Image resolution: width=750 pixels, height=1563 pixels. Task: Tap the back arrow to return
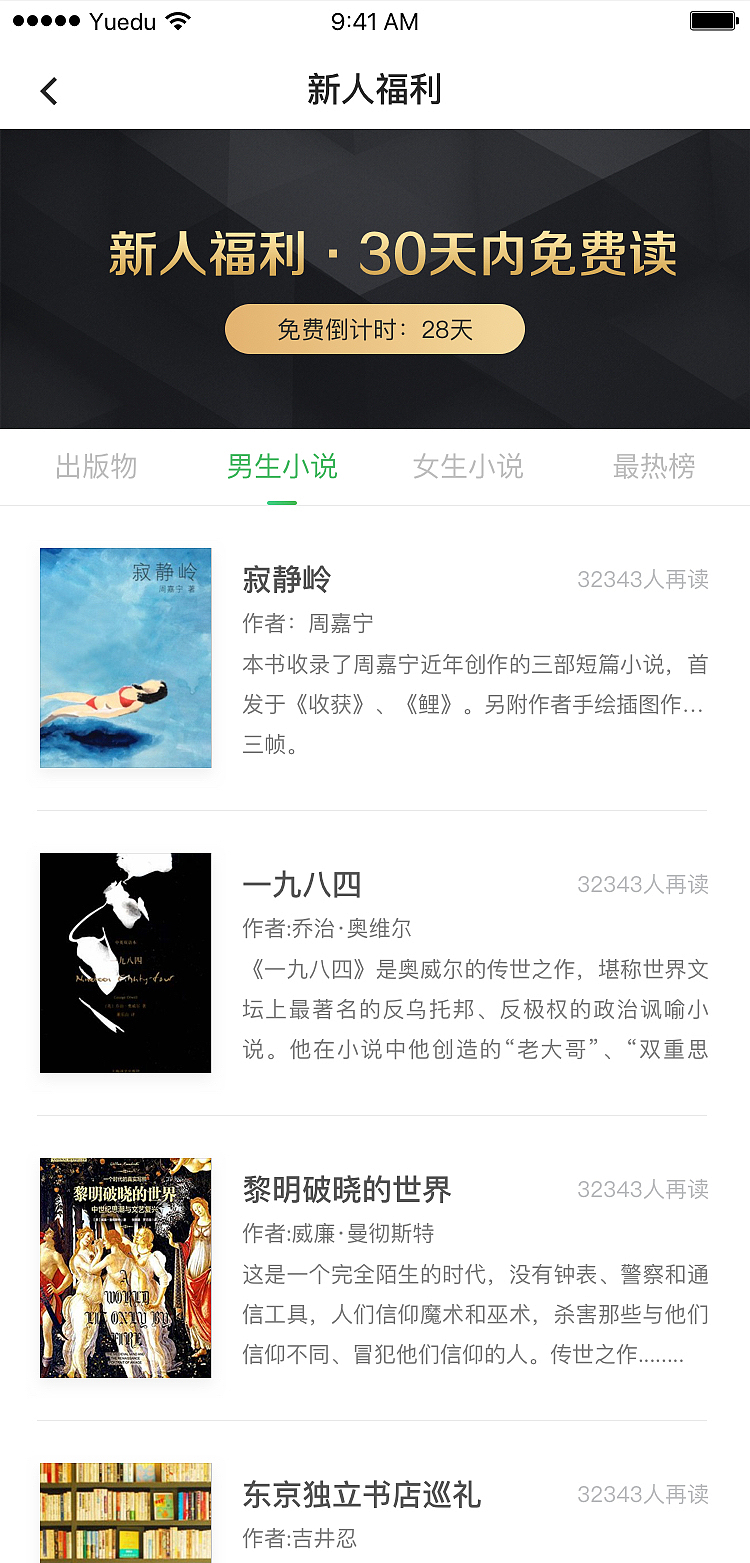(48, 90)
